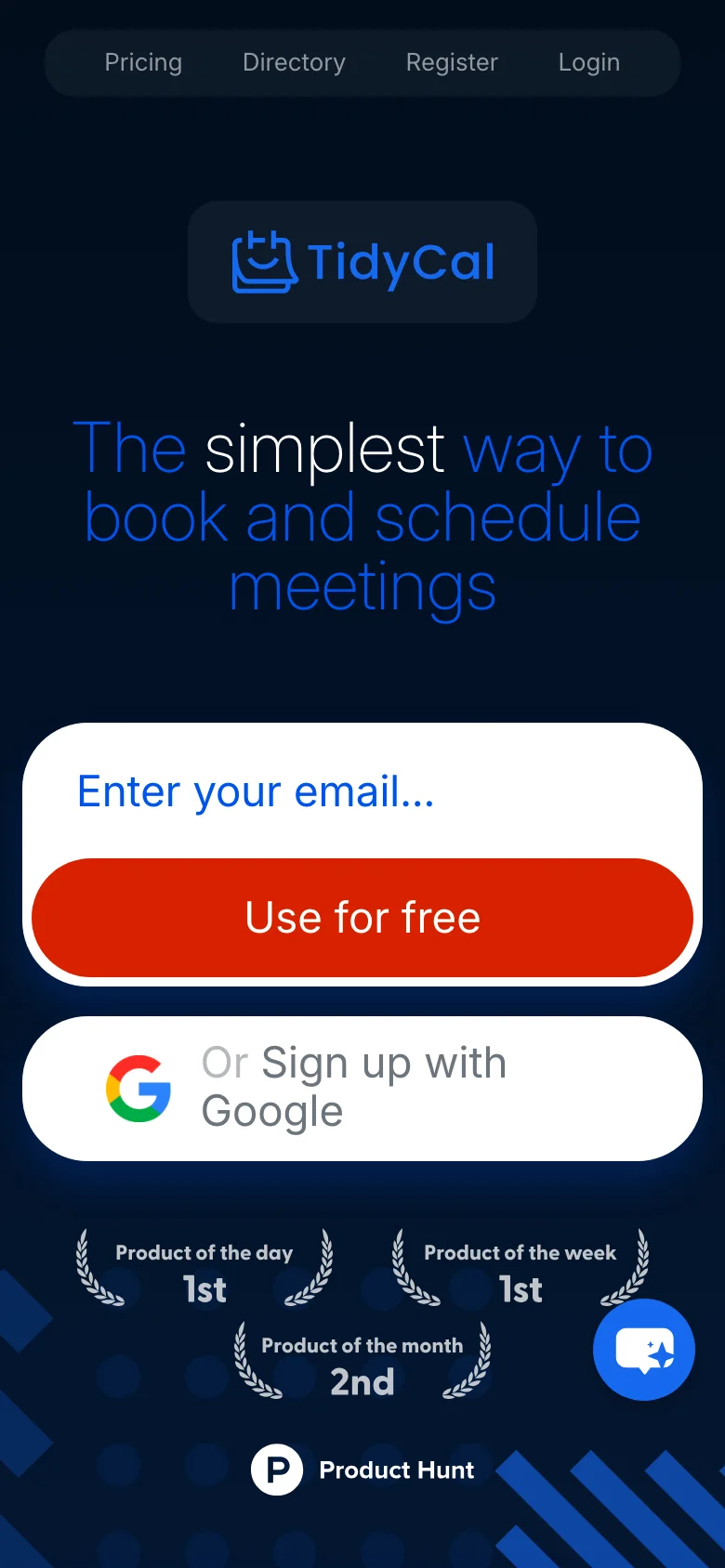Click the 2nd place ranking text
The width and height of the screenshot is (725, 1568).
pyautogui.click(x=362, y=1383)
